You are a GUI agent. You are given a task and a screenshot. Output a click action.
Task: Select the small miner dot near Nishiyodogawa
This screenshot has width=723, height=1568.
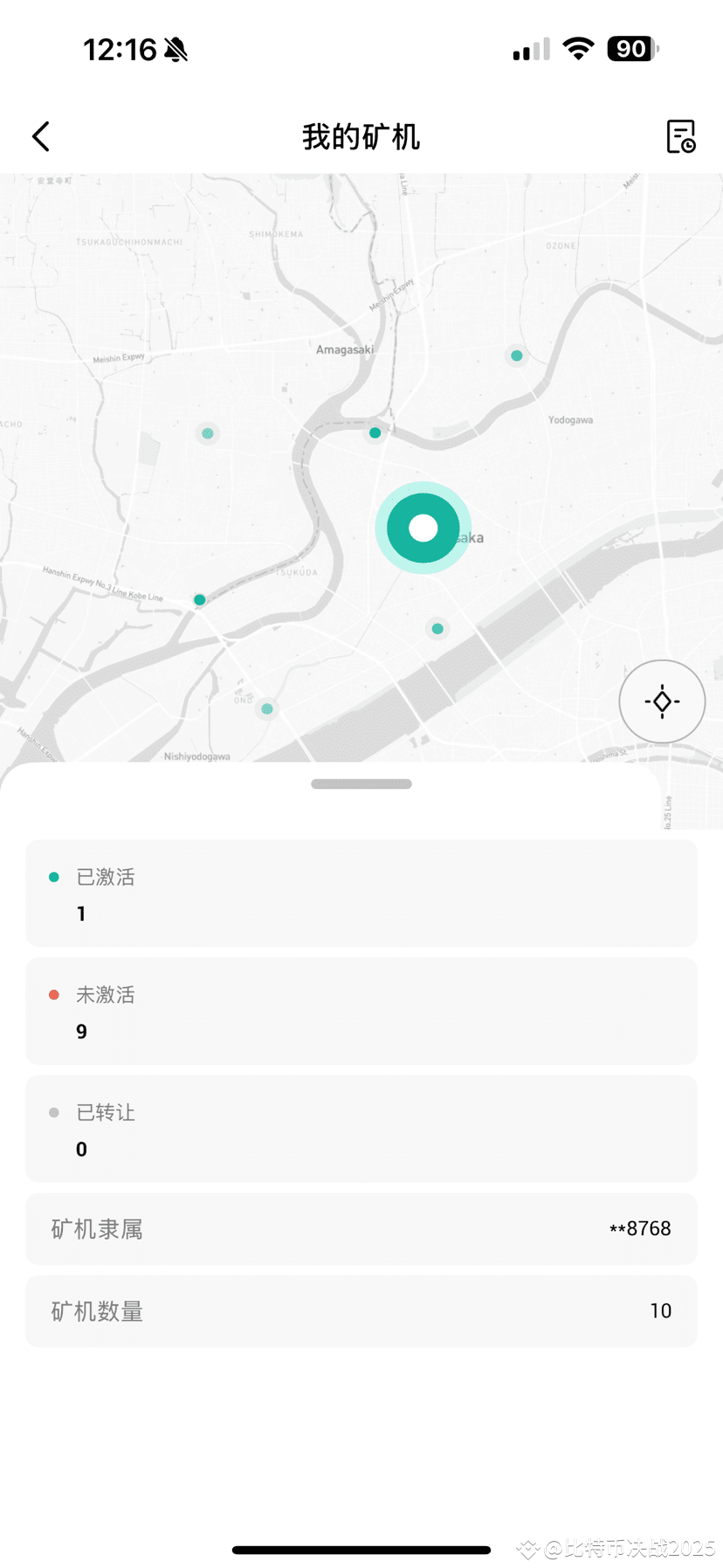[x=265, y=708]
